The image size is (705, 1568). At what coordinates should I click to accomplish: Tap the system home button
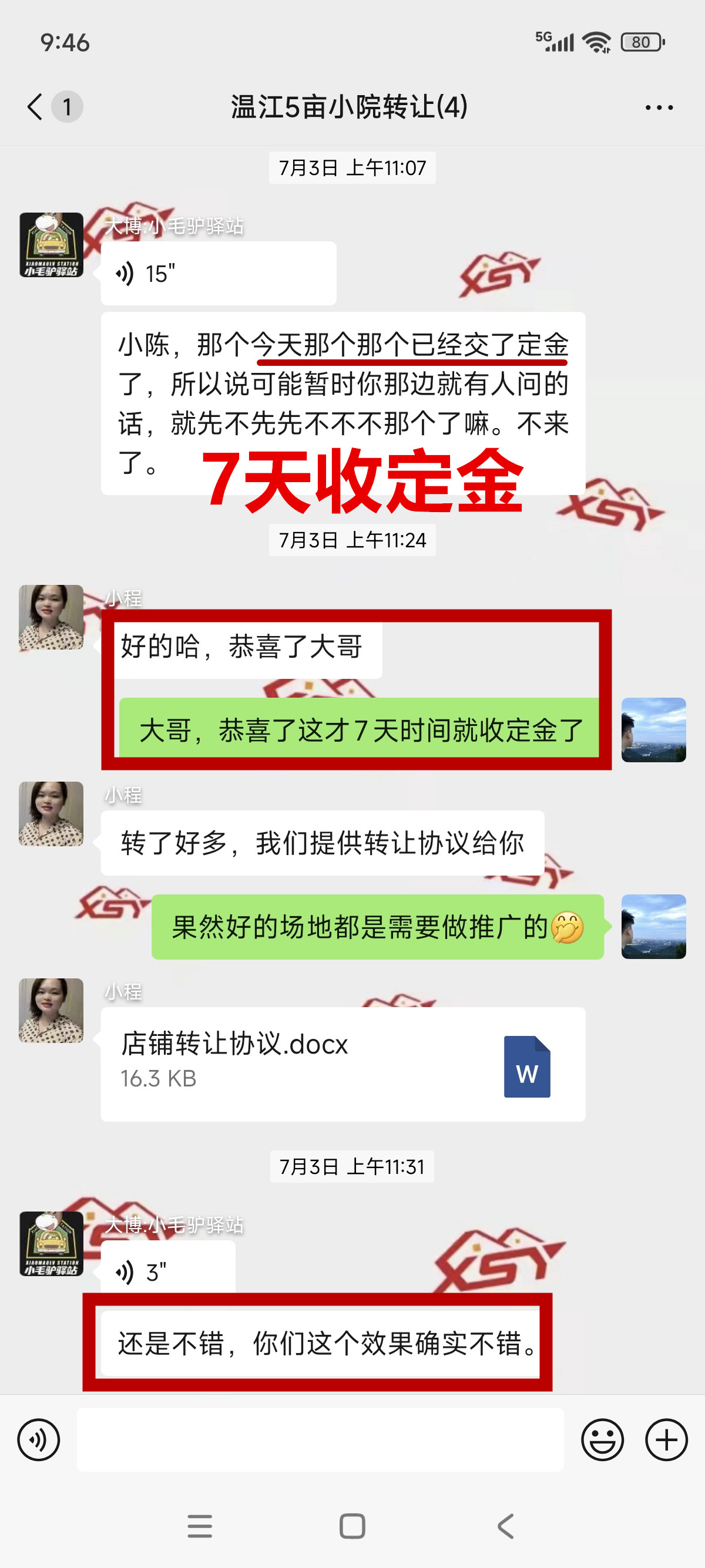[352, 1526]
